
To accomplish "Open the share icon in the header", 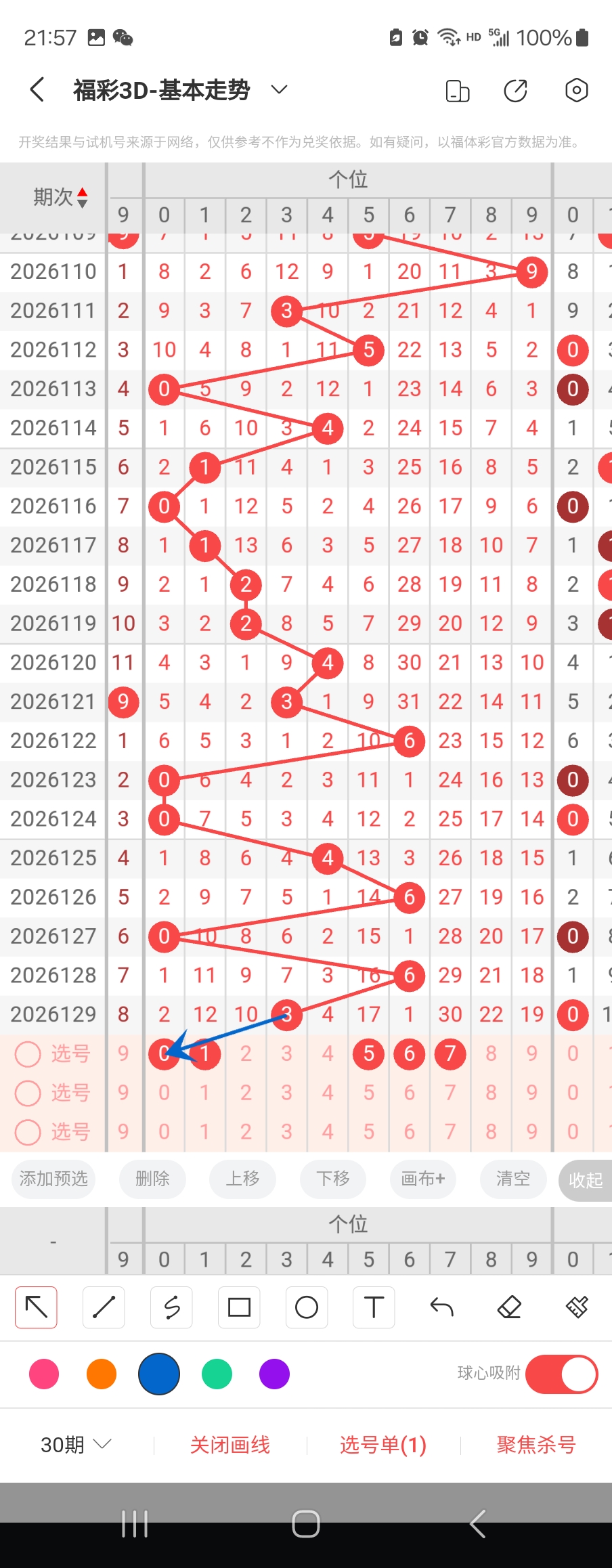I will coord(516,90).
